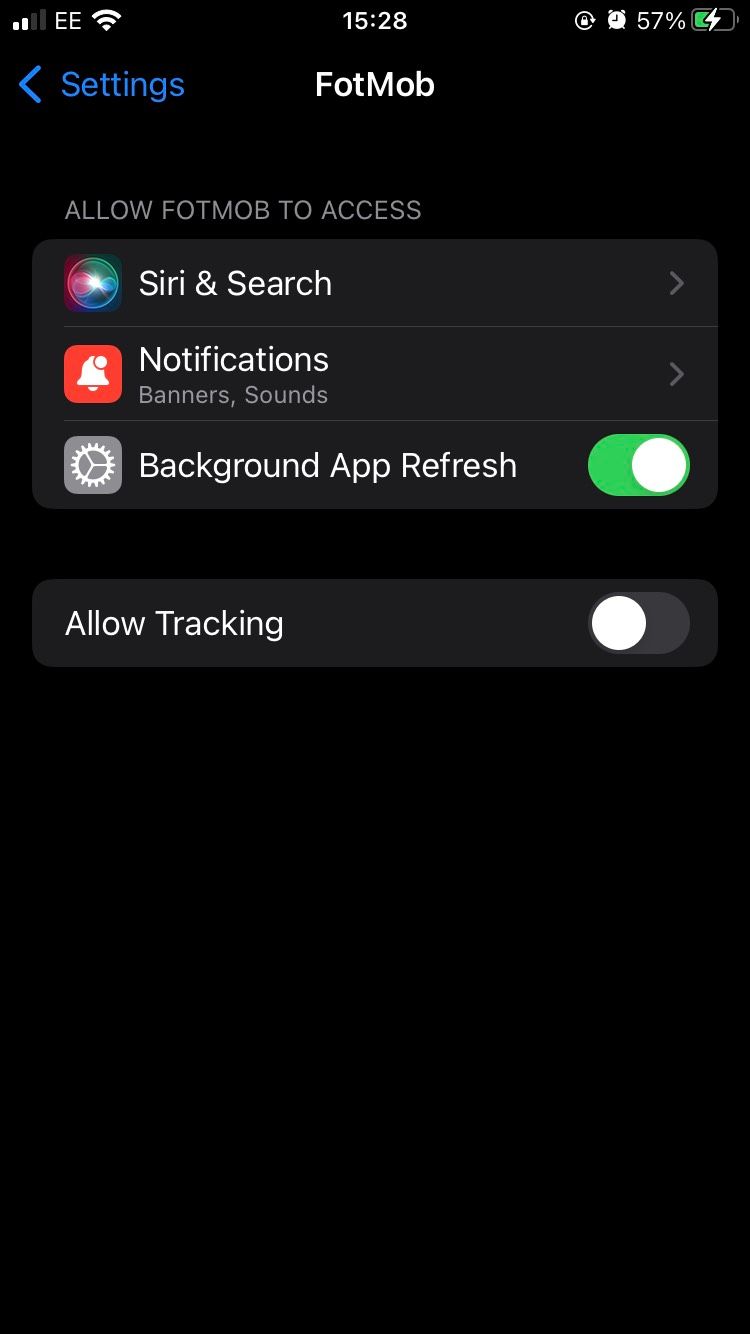Tap the back chevron next to Settings
The width and height of the screenshot is (750, 1334).
click(x=29, y=85)
